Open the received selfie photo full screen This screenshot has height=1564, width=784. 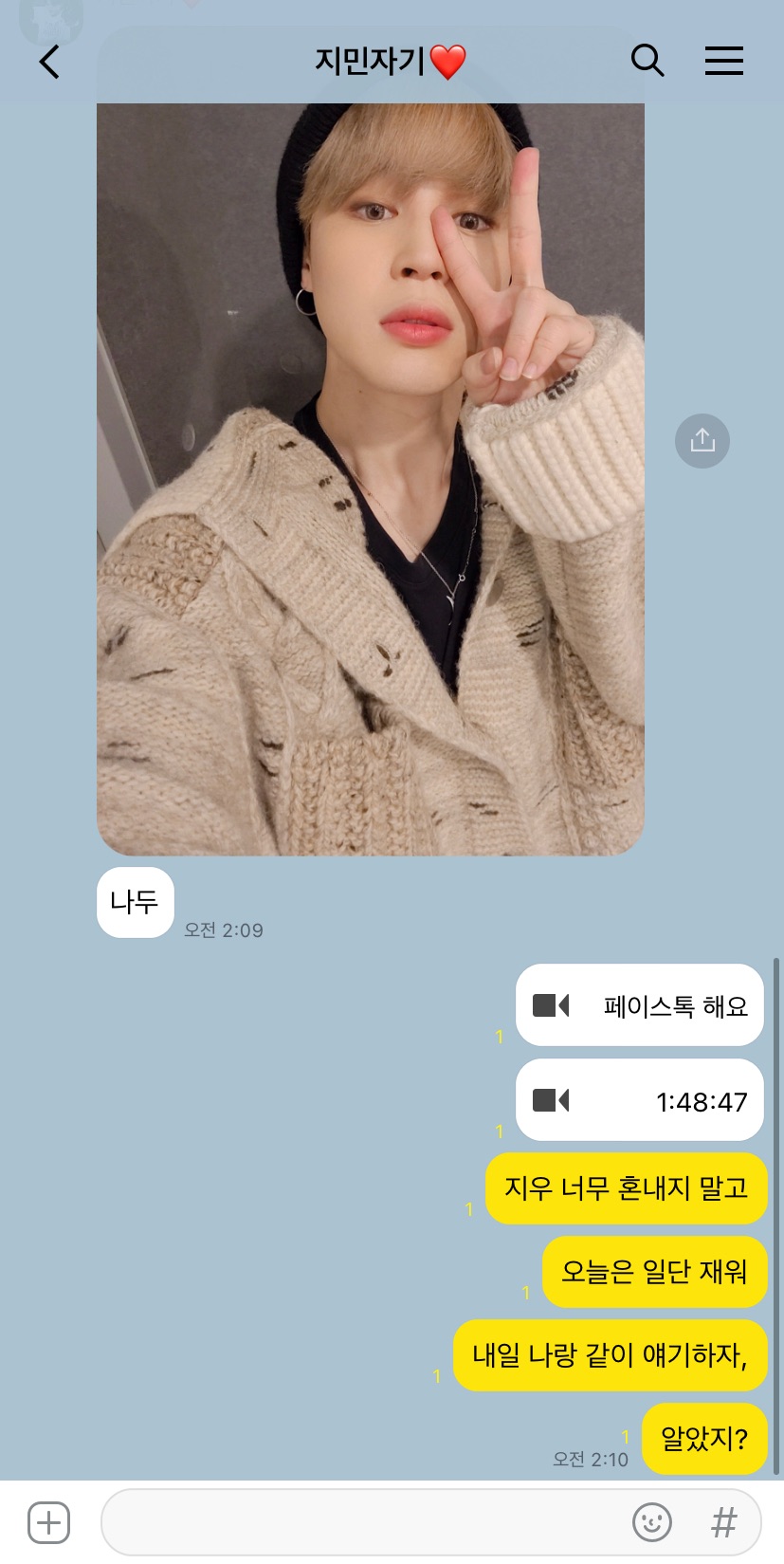(370, 479)
